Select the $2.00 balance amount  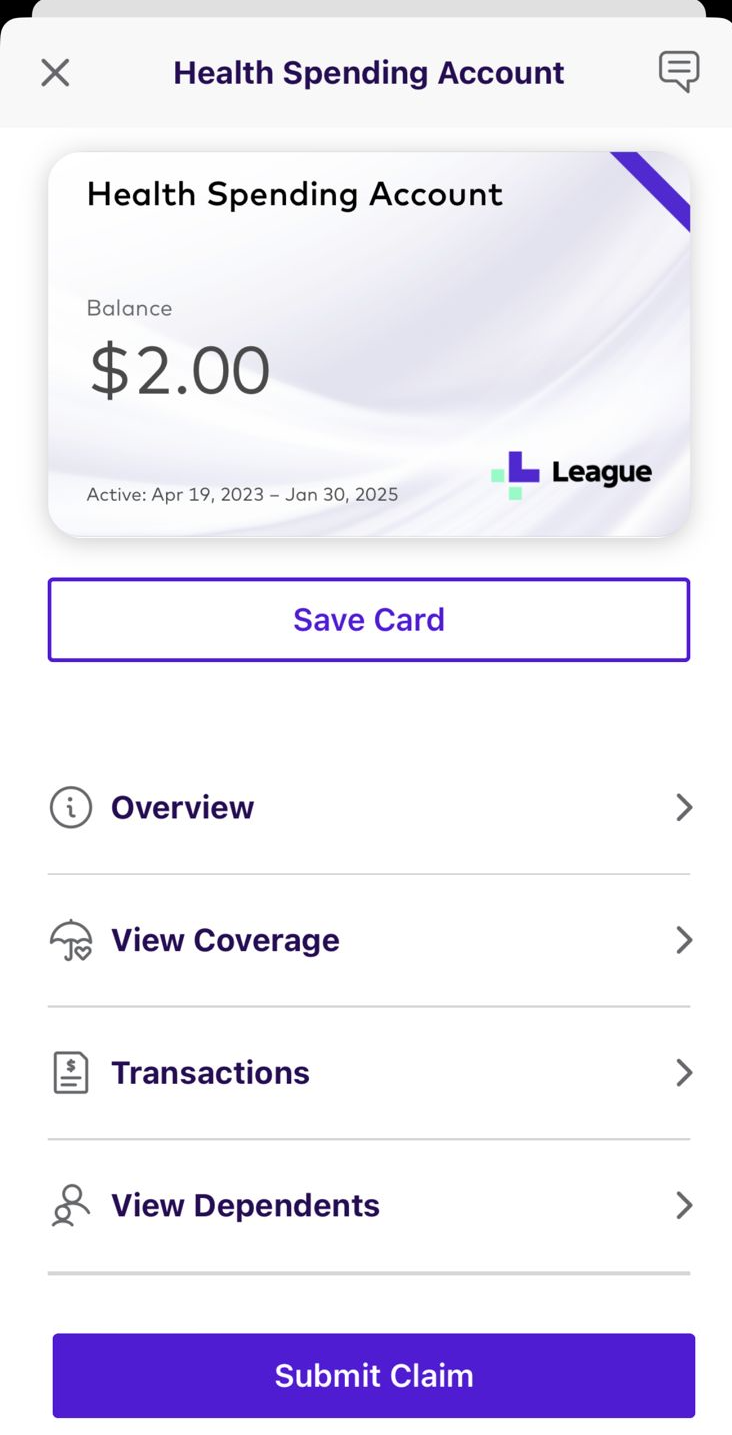179,368
